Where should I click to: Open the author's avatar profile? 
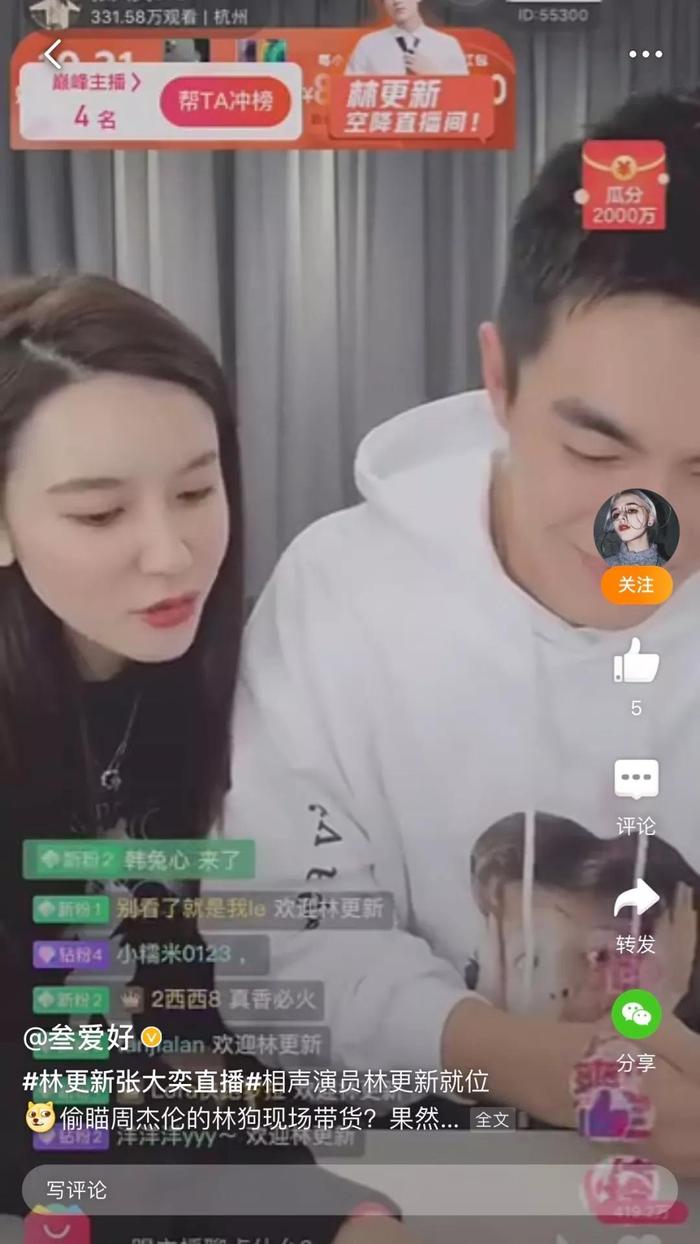tap(636, 530)
